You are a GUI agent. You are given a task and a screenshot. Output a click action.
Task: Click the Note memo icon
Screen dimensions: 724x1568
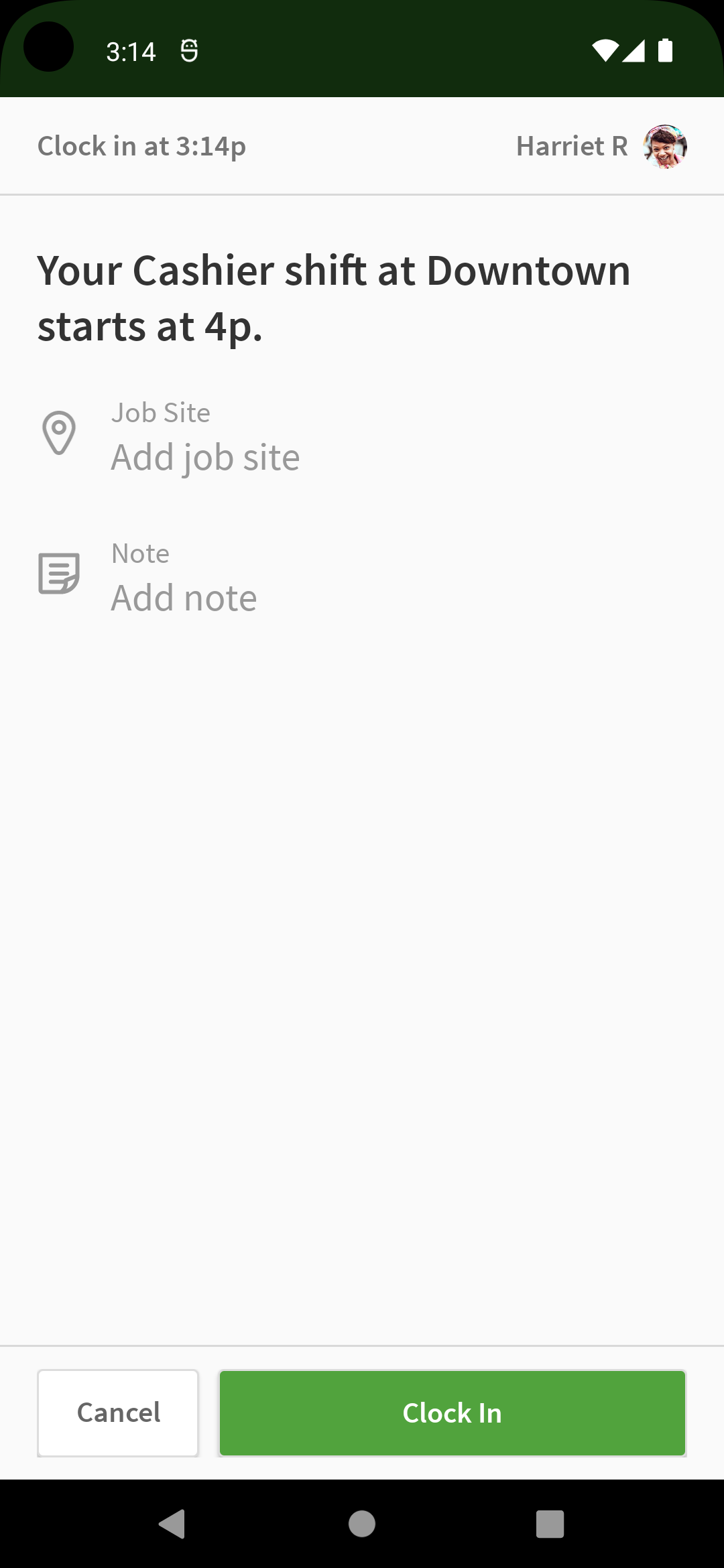(60, 574)
